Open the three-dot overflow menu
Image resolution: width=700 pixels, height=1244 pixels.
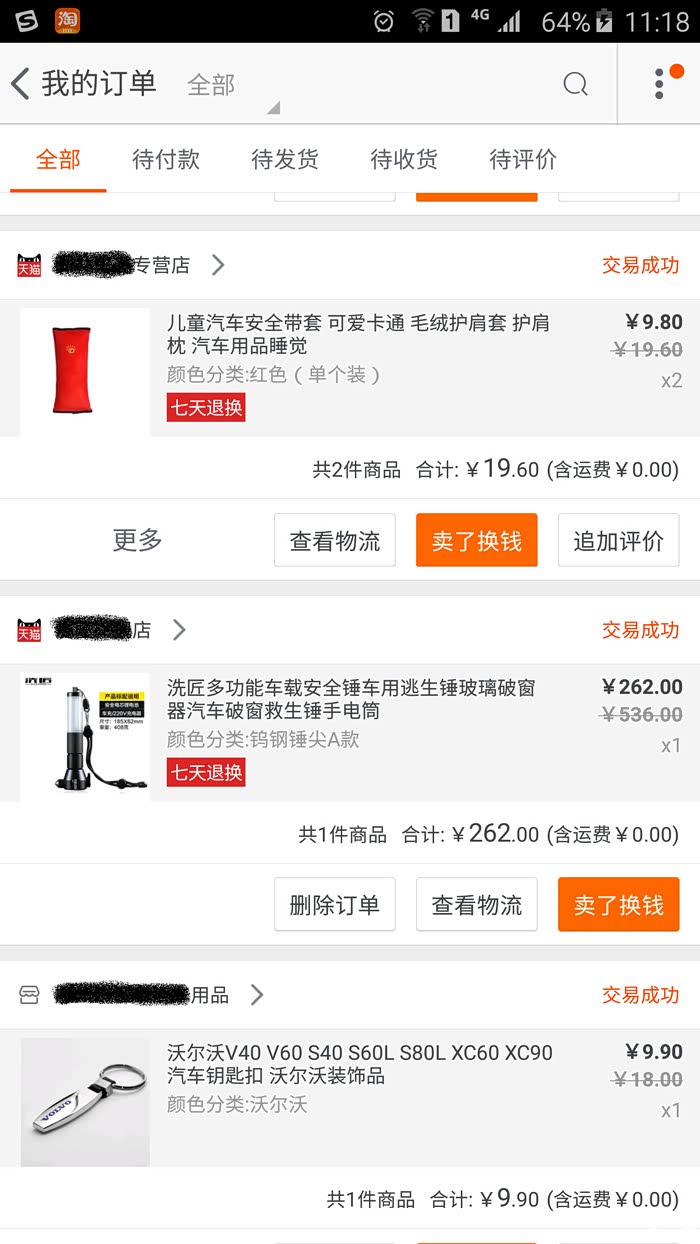(x=660, y=84)
